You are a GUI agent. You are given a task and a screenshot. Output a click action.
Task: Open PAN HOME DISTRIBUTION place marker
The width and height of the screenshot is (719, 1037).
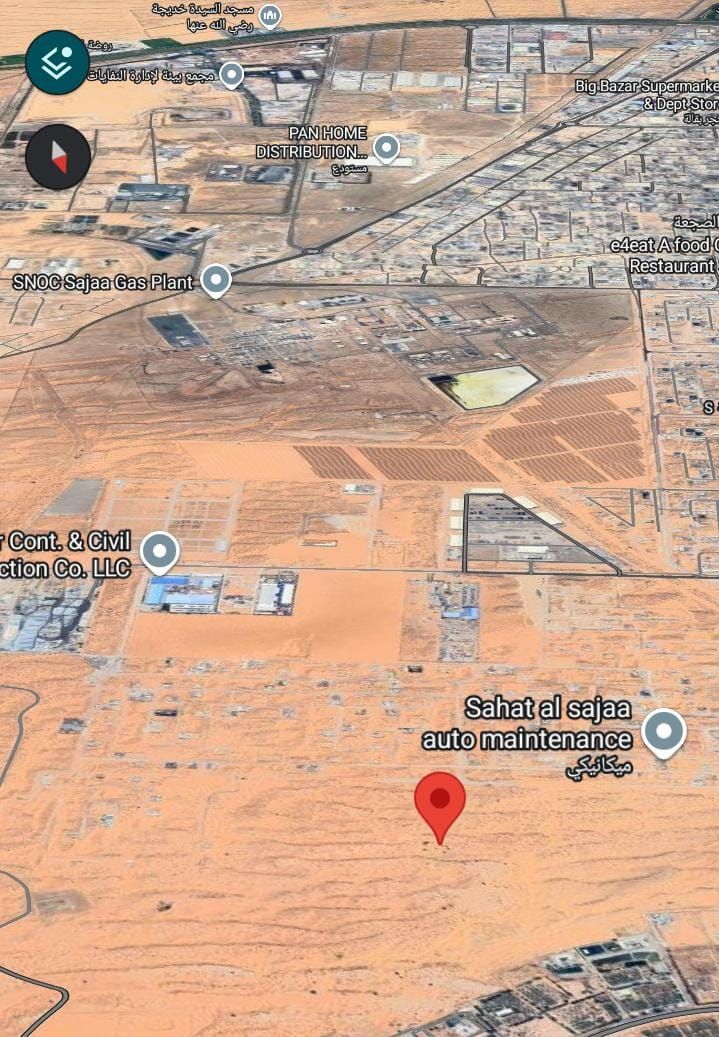386,149
